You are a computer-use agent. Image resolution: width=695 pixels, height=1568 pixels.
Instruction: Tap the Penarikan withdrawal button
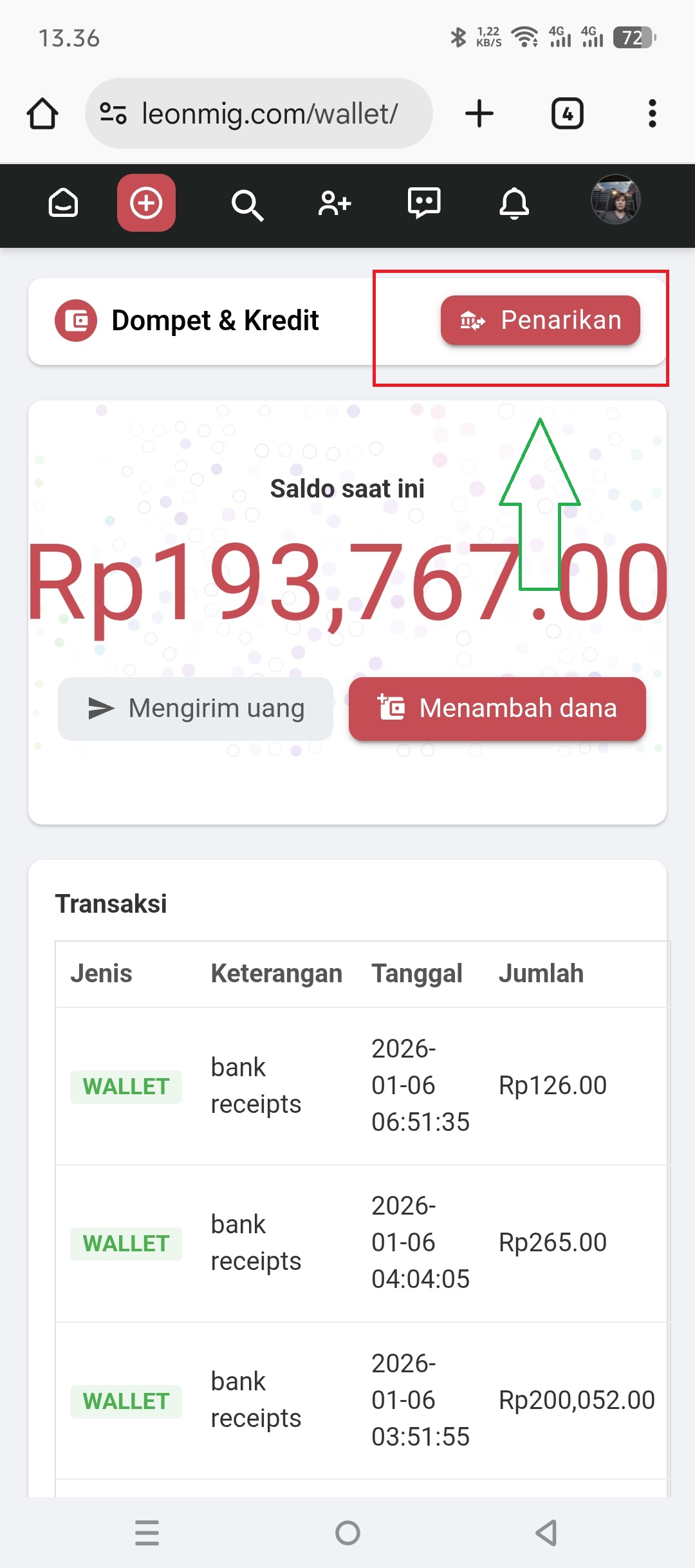coord(540,321)
